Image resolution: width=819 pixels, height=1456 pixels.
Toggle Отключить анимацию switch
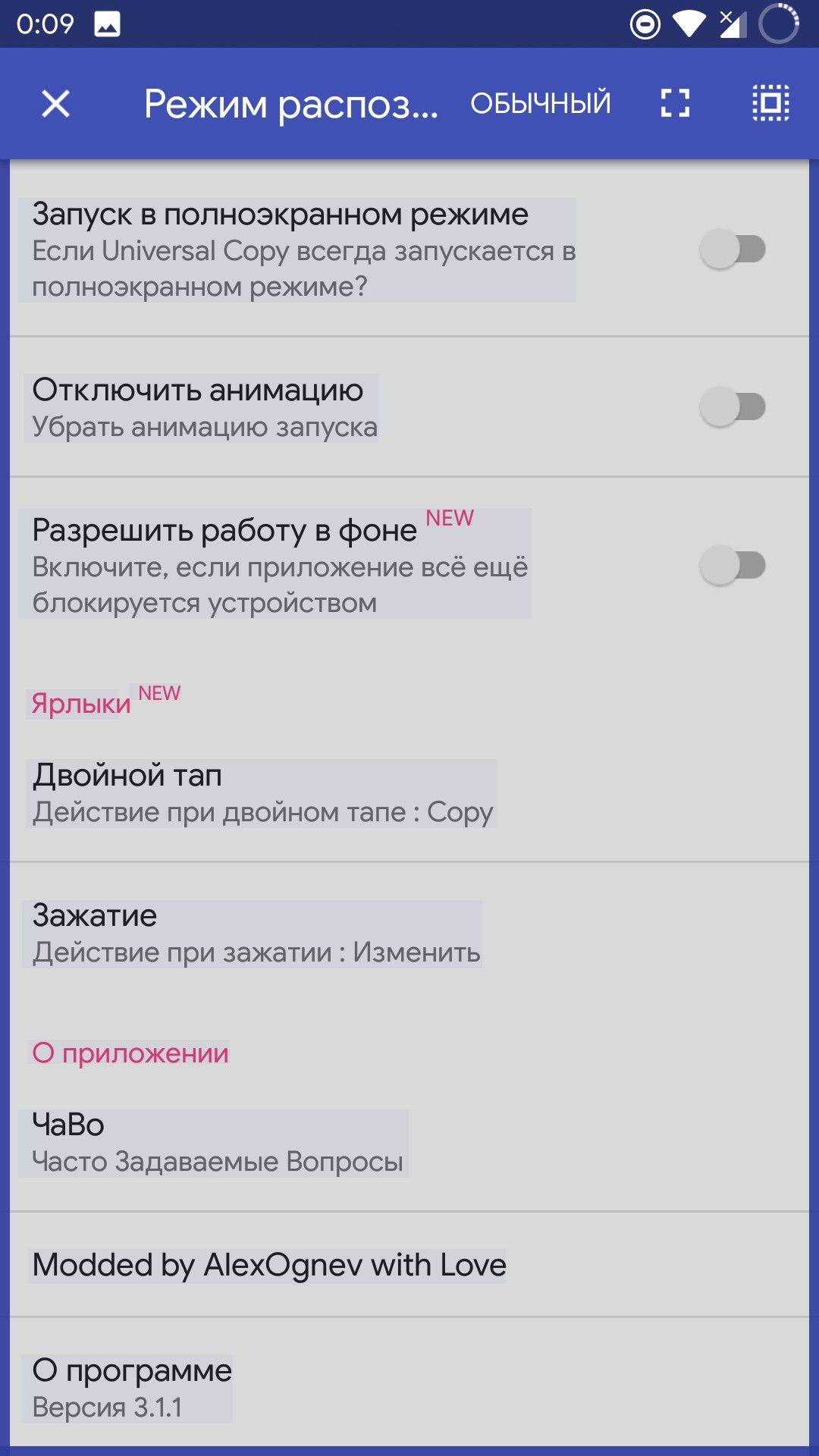coord(733,407)
